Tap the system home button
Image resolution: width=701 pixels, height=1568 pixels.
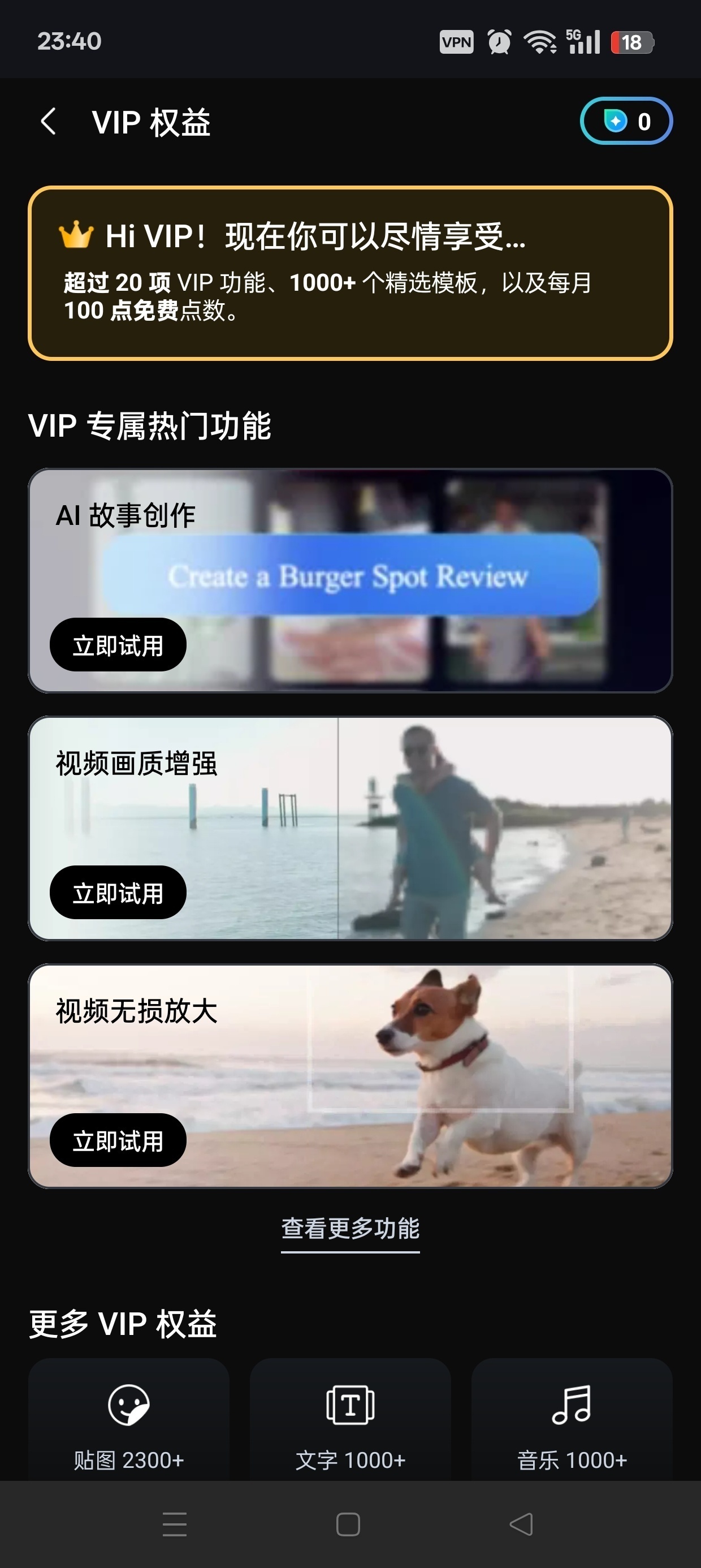click(x=348, y=1524)
